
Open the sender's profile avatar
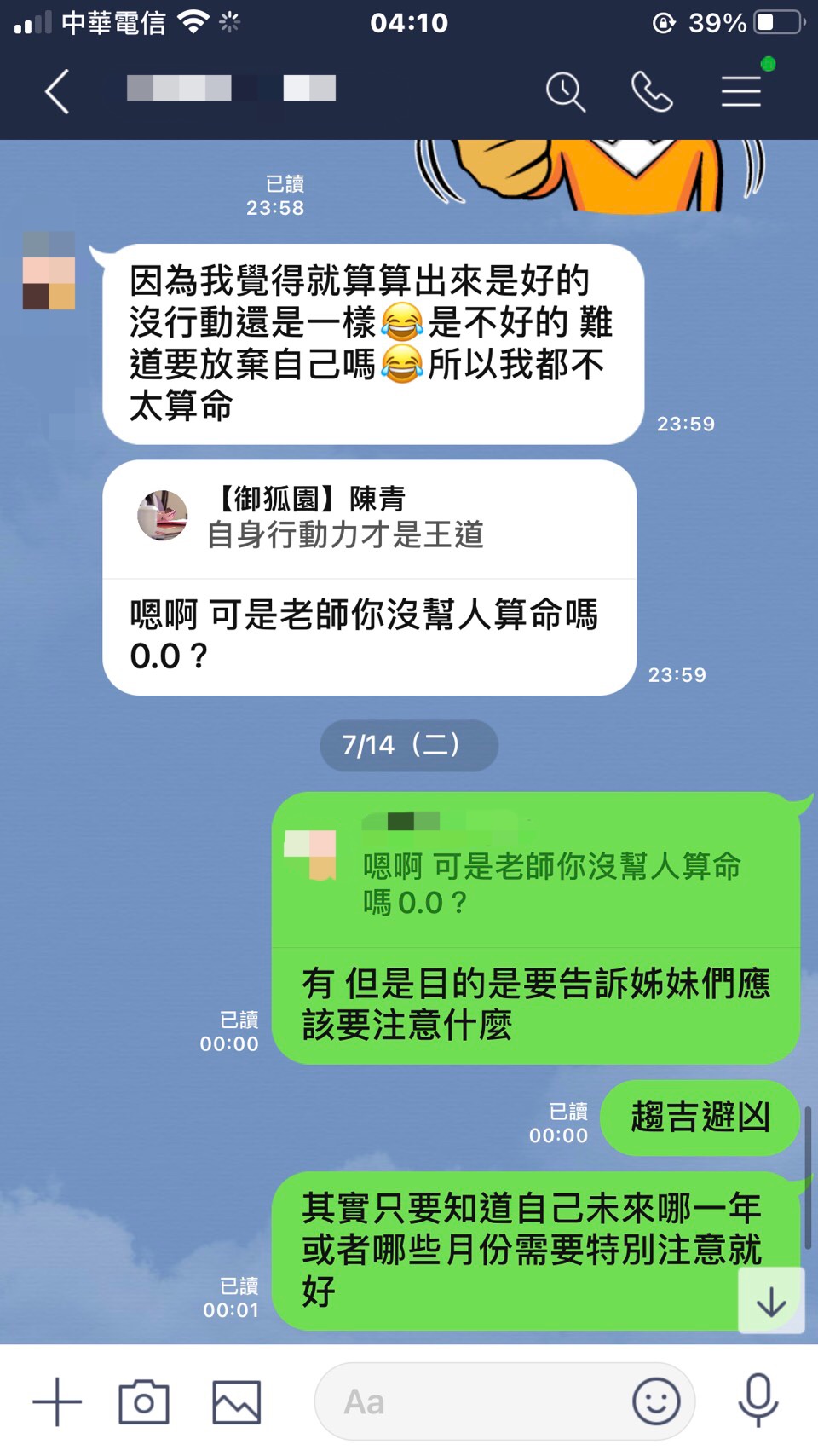[49, 271]
